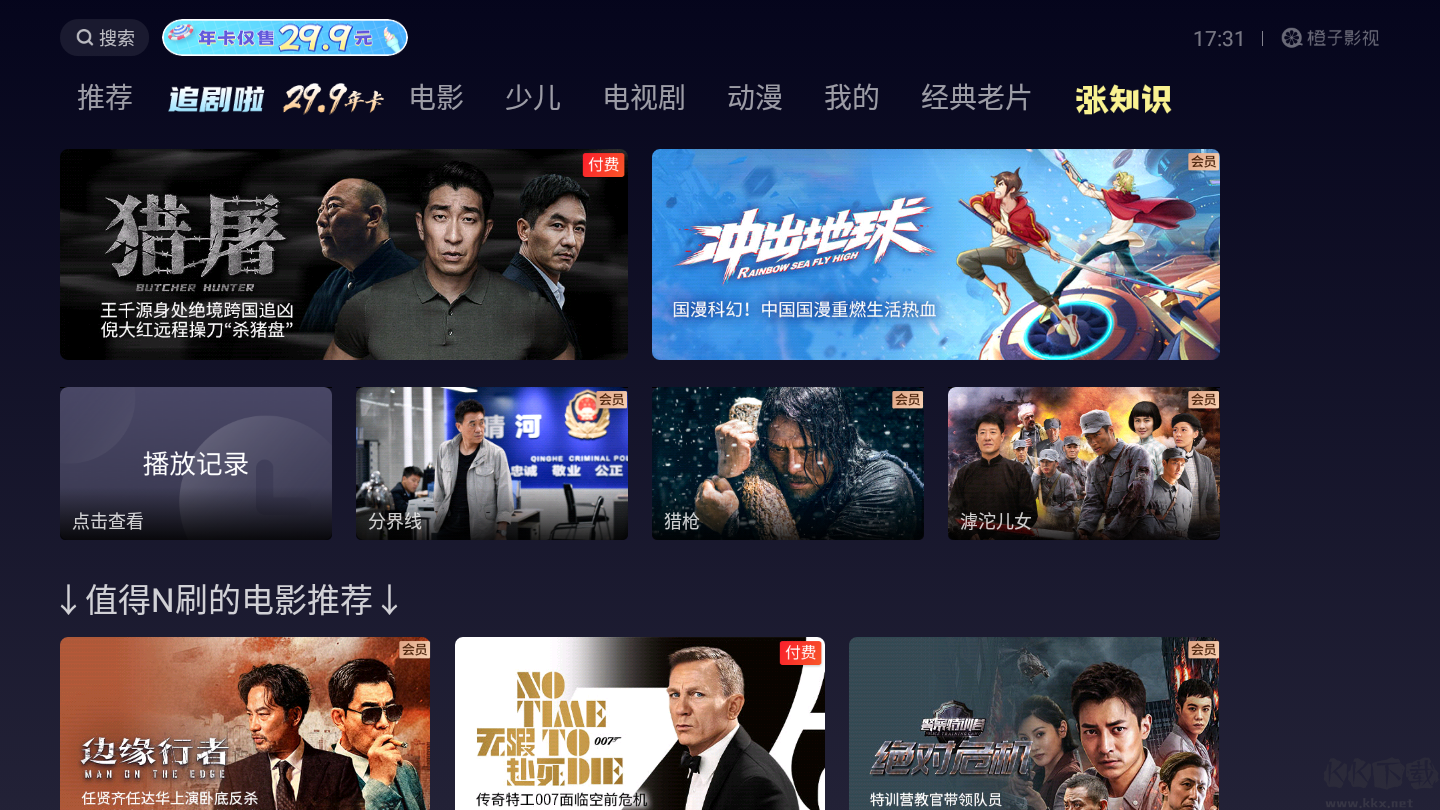Open the 我的 tab
This screenshot has width=1440, height=810.
tap(851, 98)
